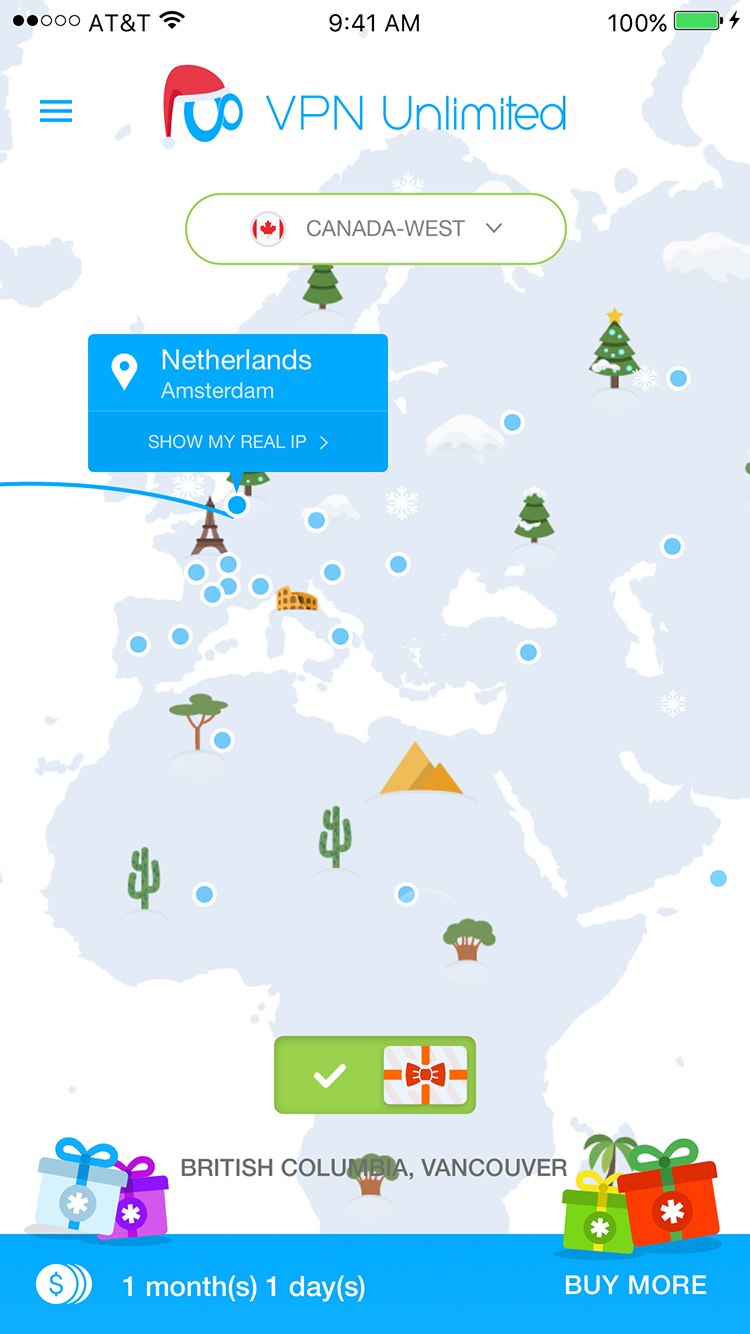Screen dimensions: 750x1334
Task: Open the hamburger menu
Action: tap(56, 111)
